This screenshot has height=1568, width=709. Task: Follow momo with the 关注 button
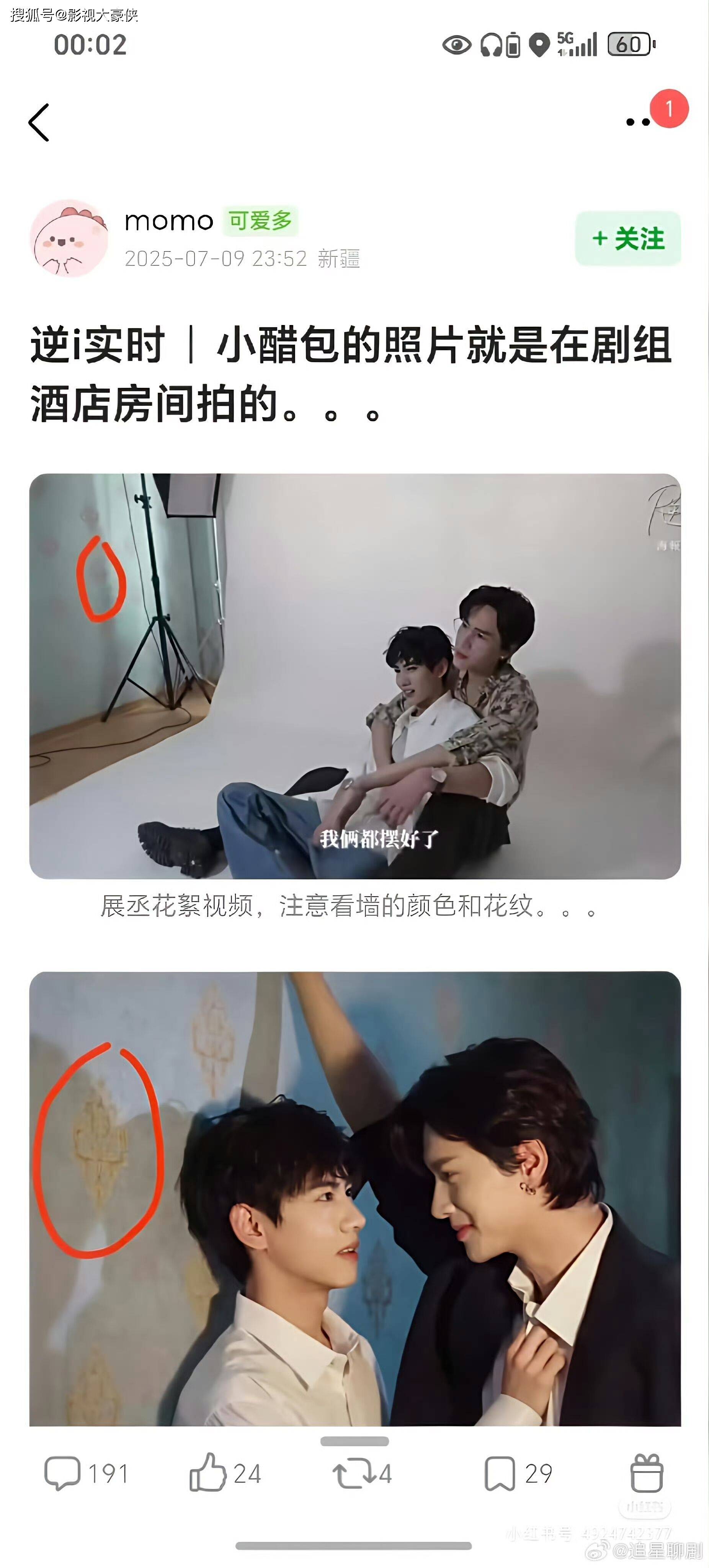point(627,238)
